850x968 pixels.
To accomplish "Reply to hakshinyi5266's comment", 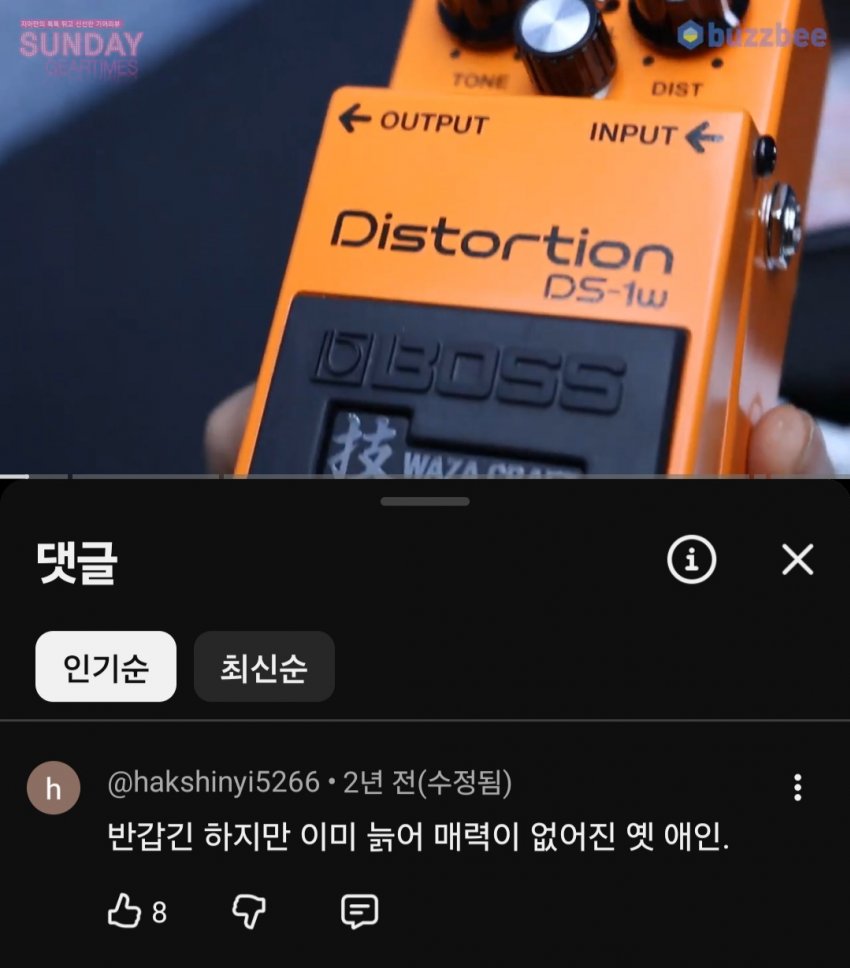I will pos(359,911).
